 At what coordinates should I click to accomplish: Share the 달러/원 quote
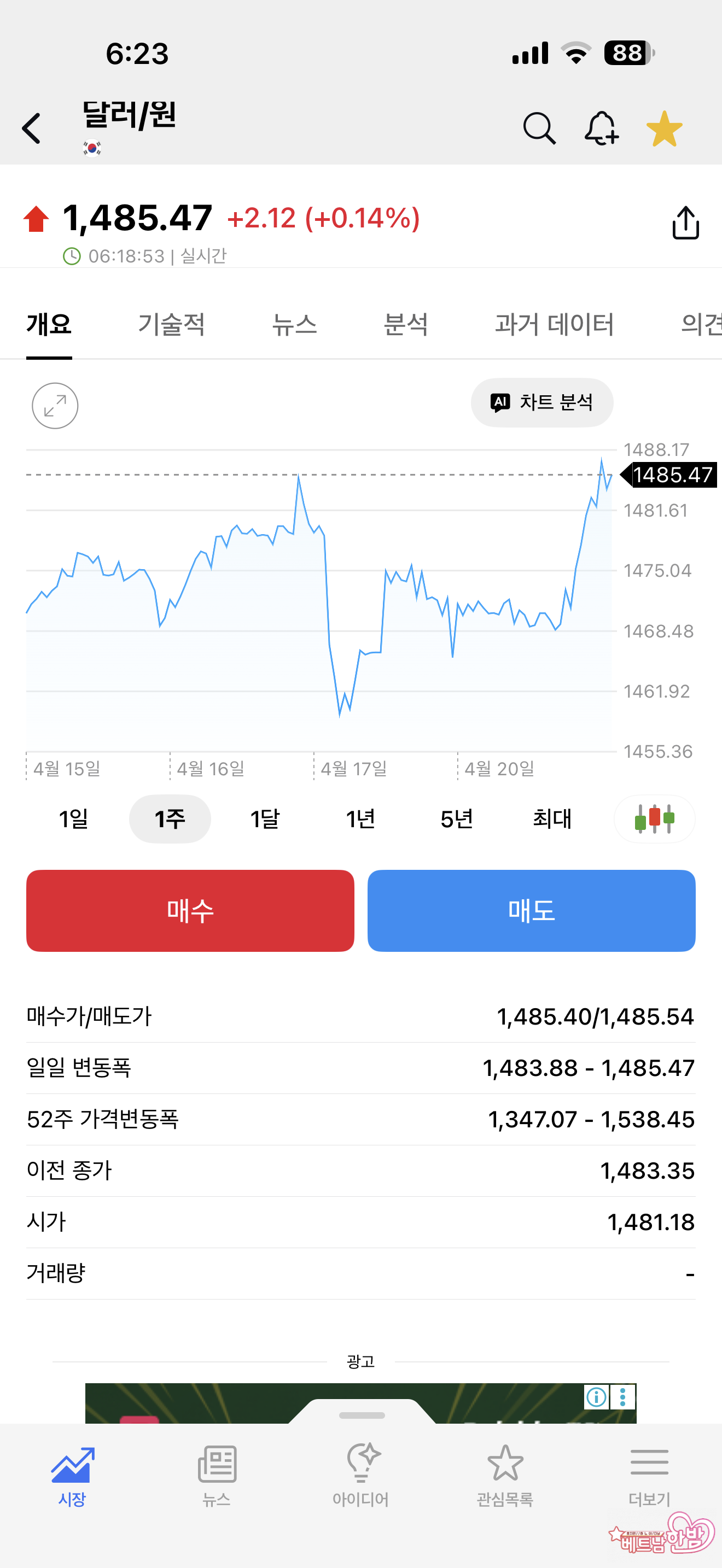[685, 223]
